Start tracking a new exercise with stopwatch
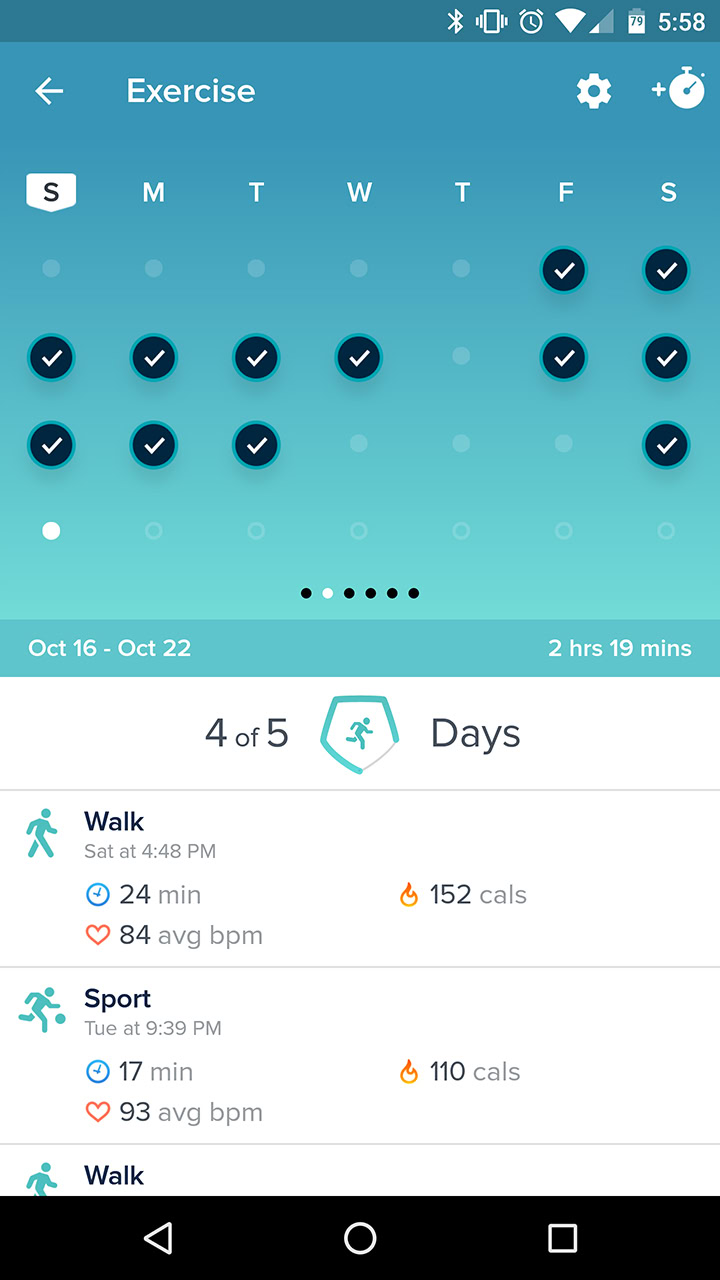Screen dimensions: 720x1280 679,89
